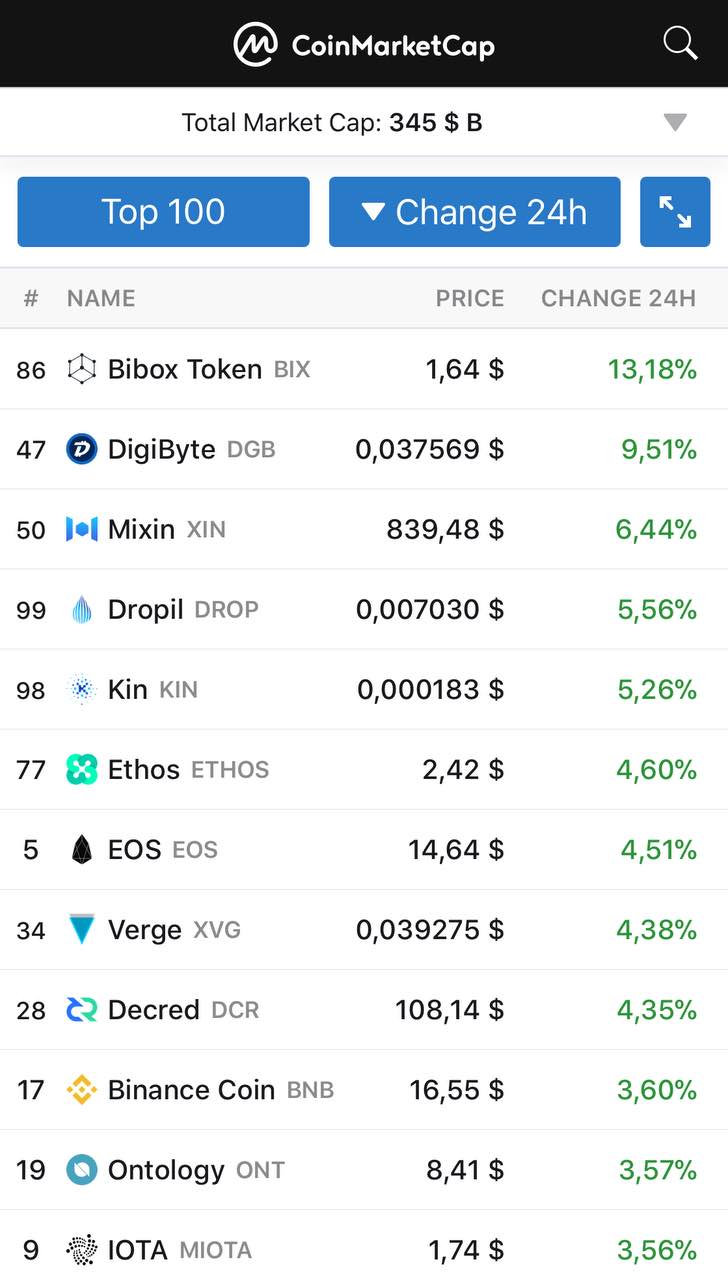The height and width of the screenshot is (1280, 728).
Task: Select DigiByte DGB from the list
Action: click(364, 449)
